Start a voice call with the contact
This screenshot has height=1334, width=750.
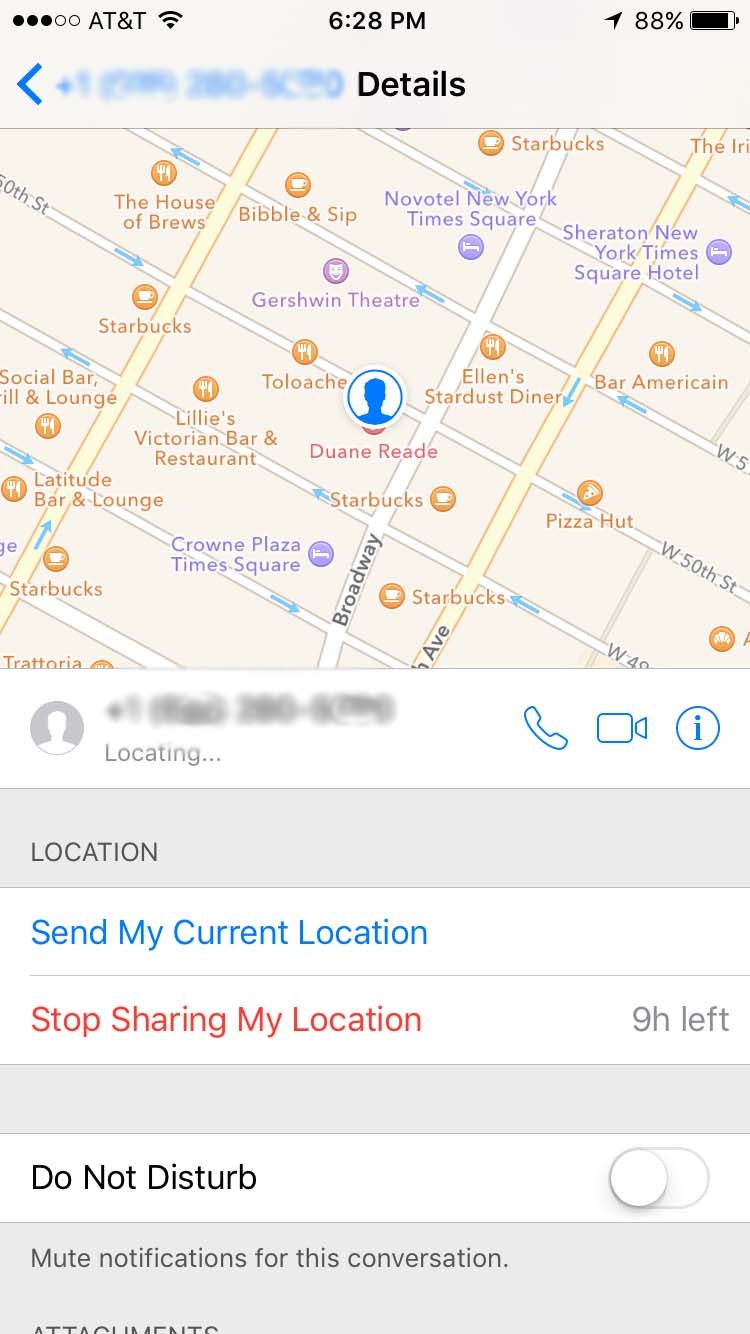pos(545,728)
